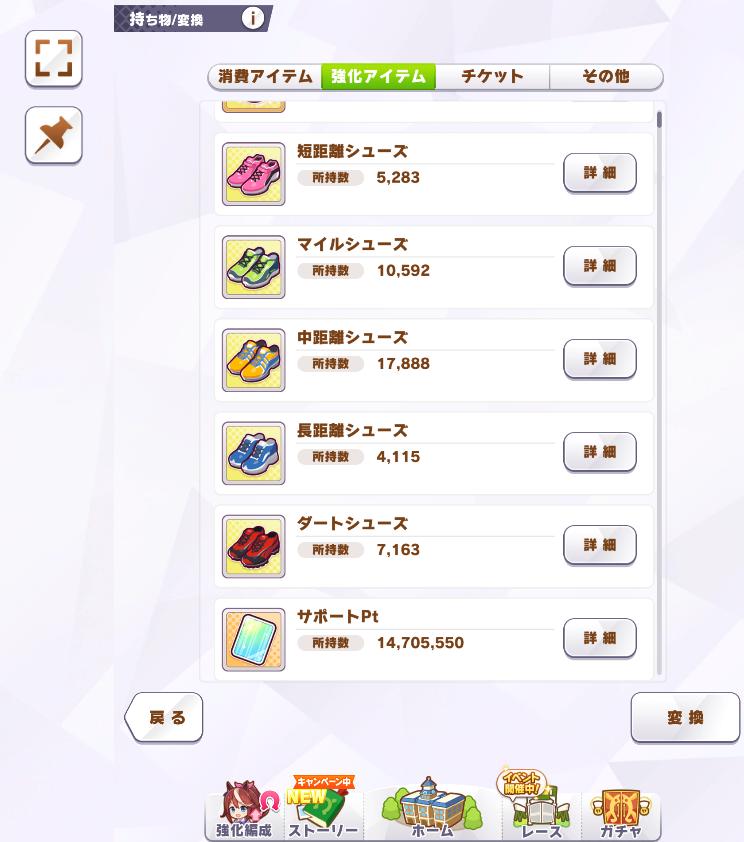Open 詳細 for ダートシューズ
Viewport: 744px width, 842px height.
point(599,545)
